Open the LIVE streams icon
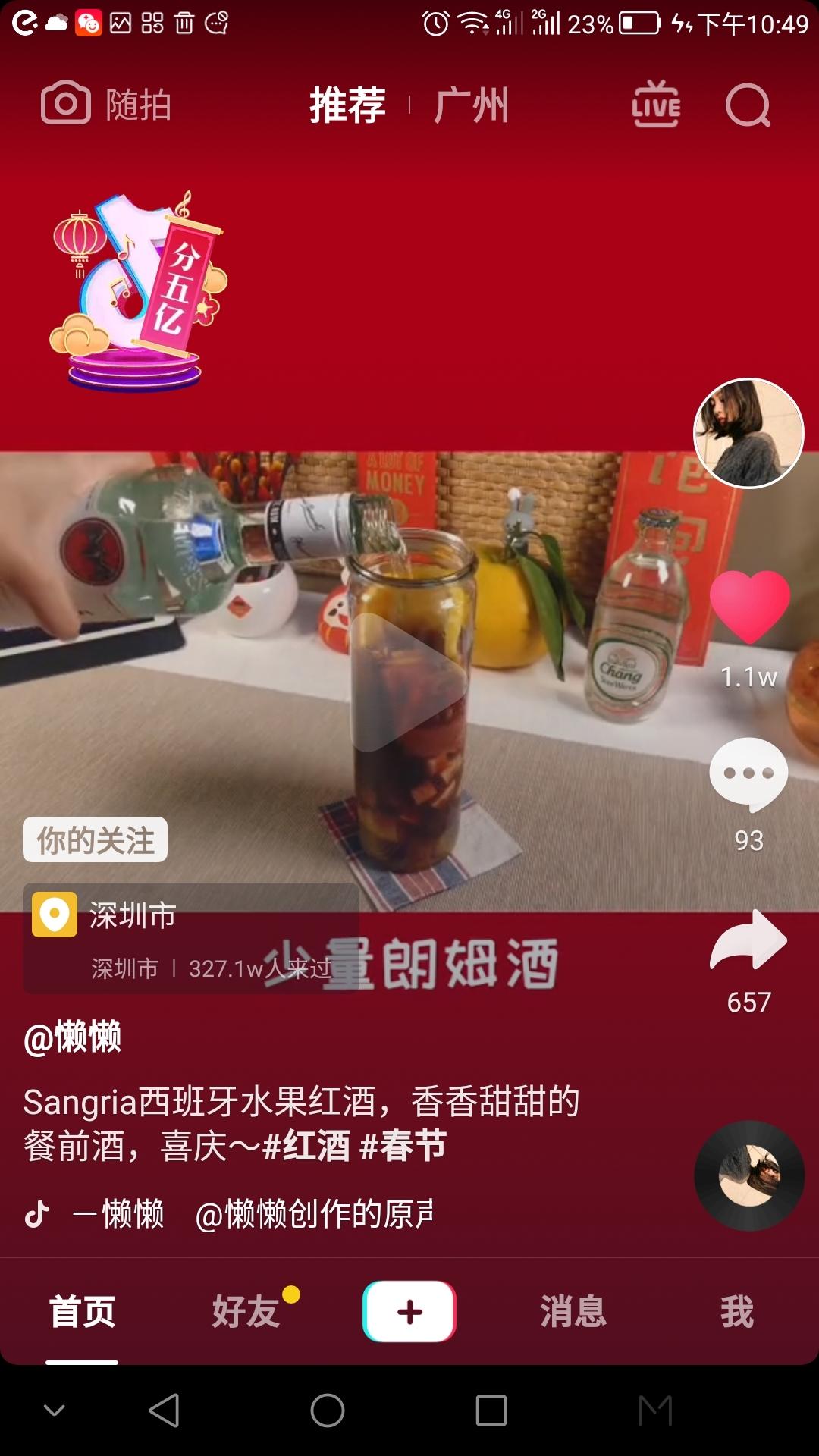The height and width of the screenshot is (1456, 819). coord(656,105)
